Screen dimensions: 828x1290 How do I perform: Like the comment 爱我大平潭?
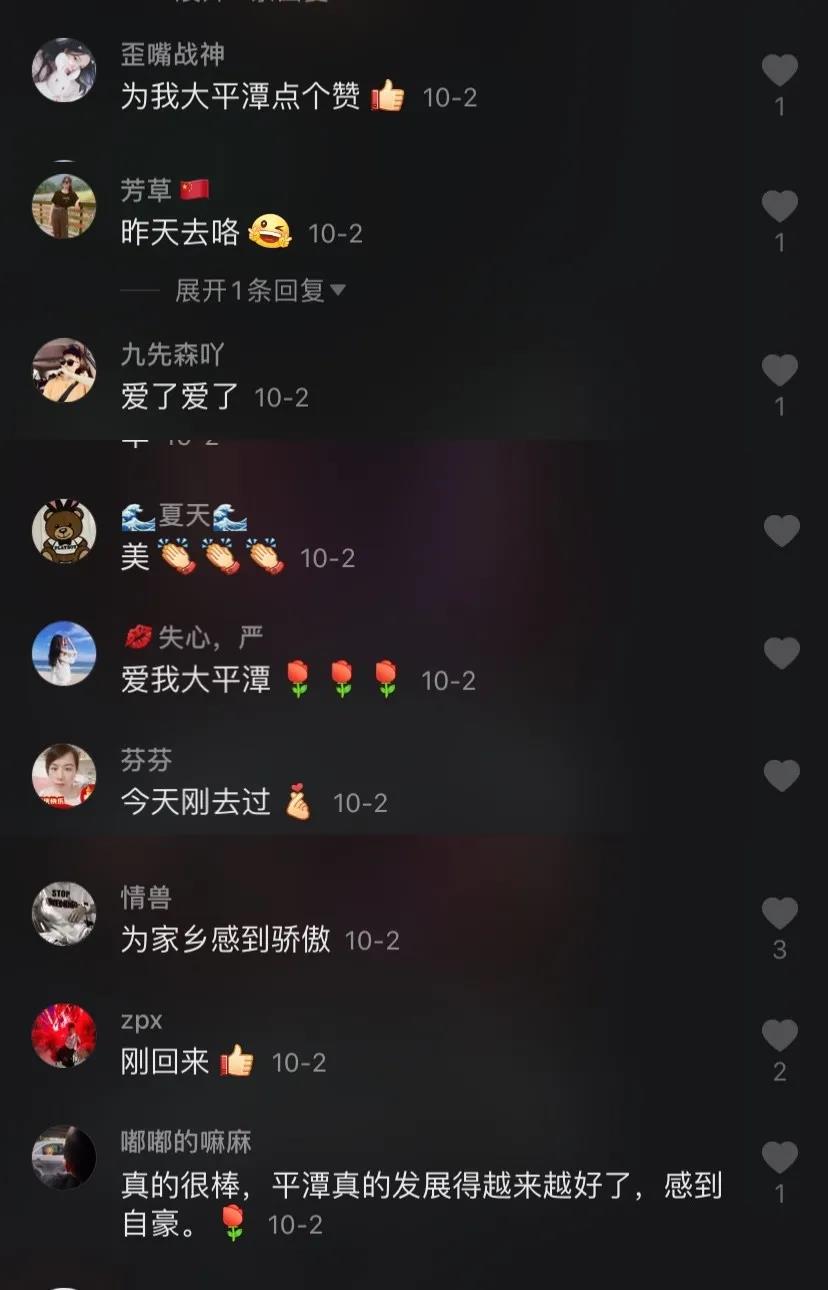[x=782, y=653]
